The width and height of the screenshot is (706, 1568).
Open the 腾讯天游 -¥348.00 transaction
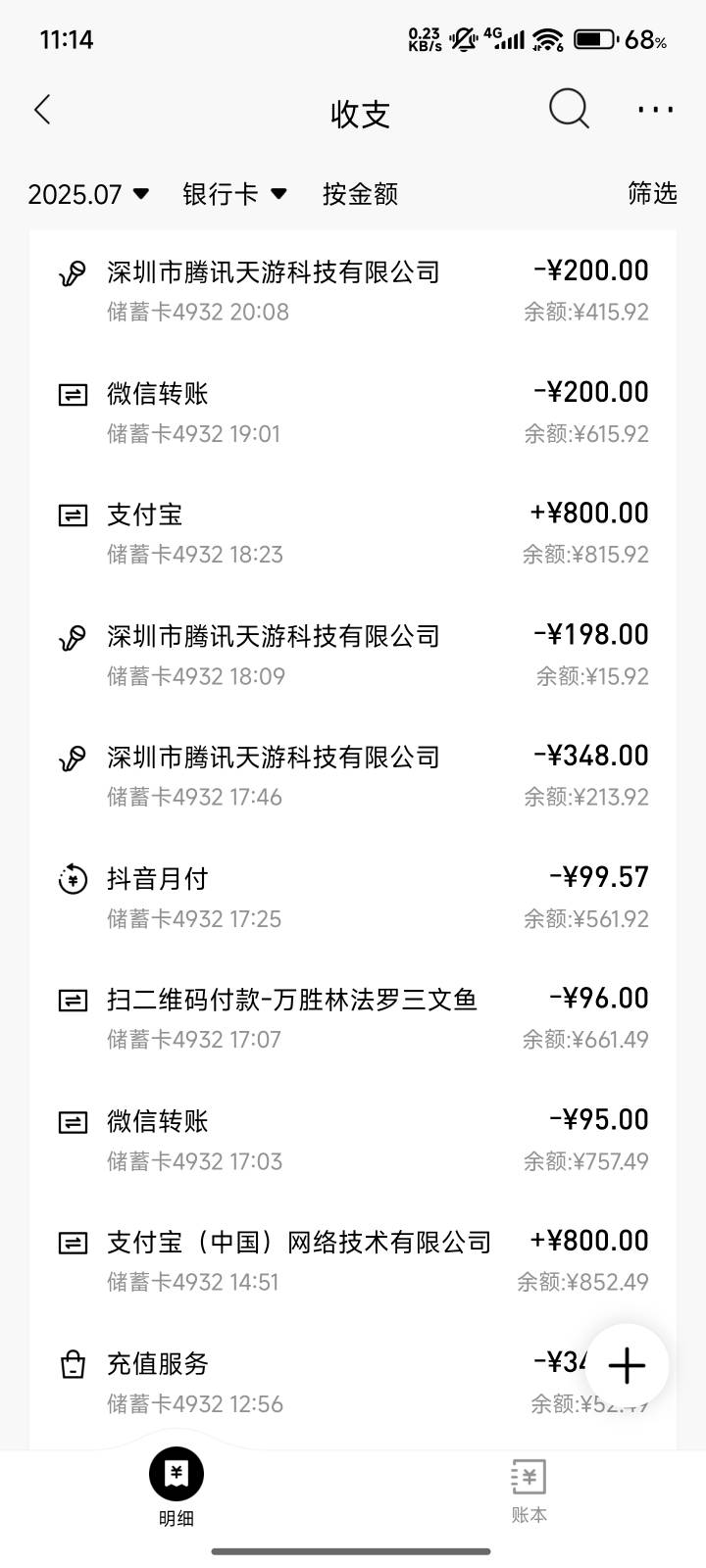[x=353, y=776]
